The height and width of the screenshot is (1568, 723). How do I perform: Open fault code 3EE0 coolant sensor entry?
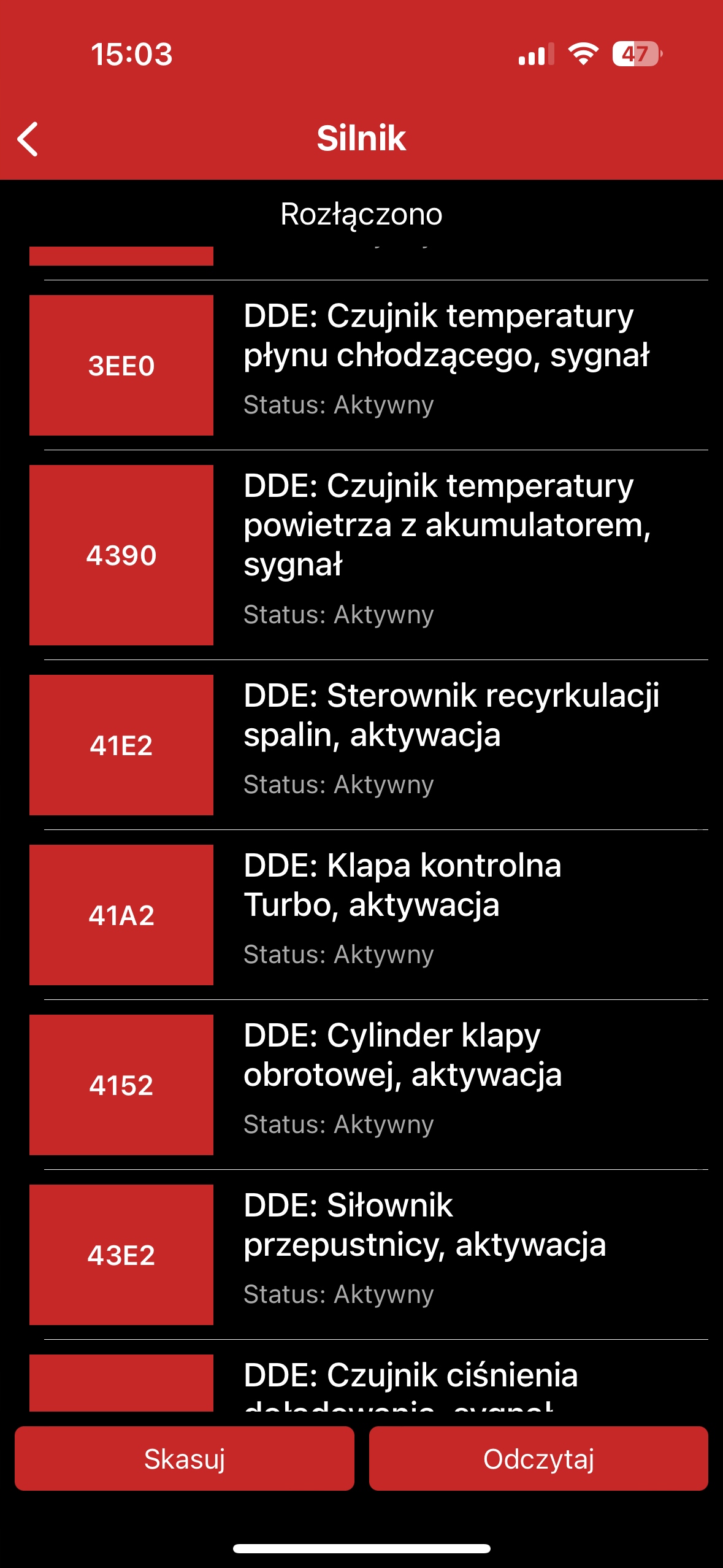coord(368,365)
